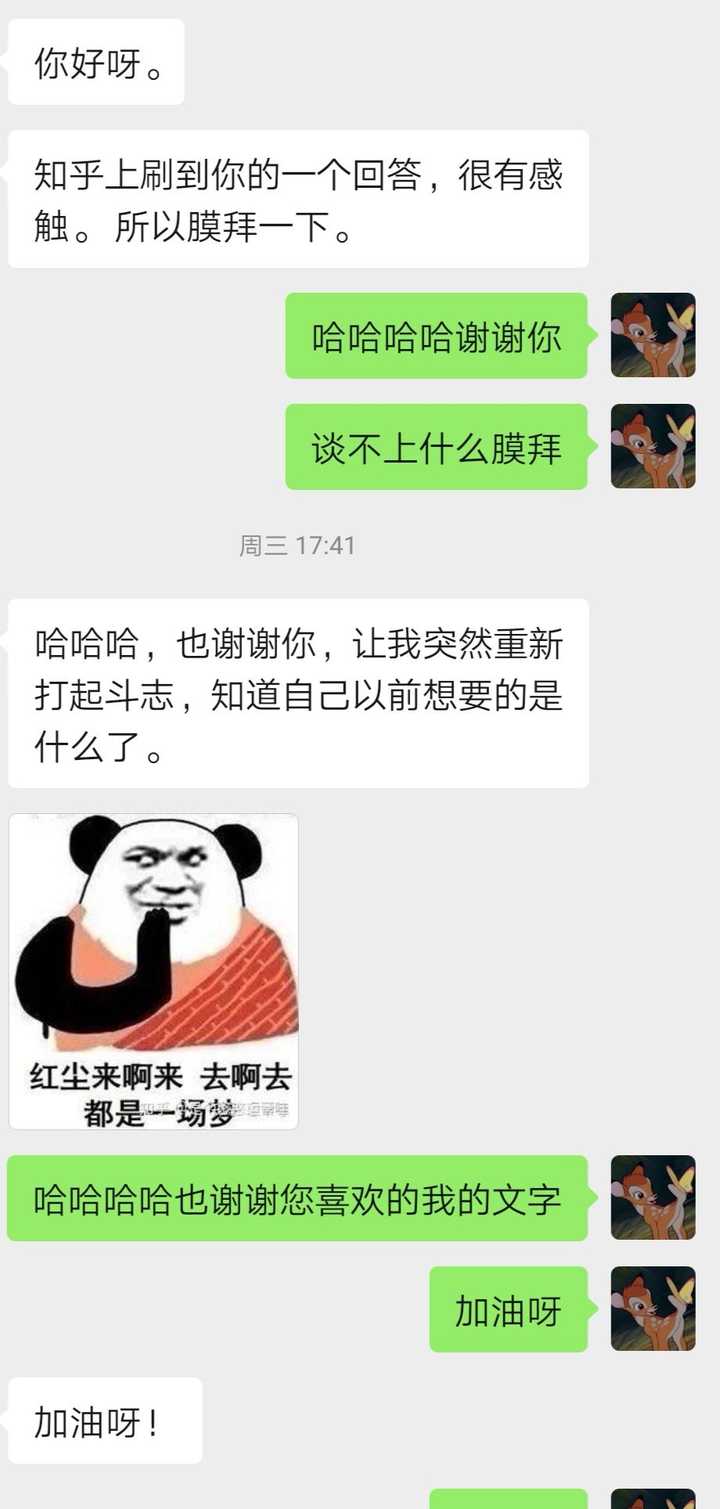The image size is (720, 1509).
Task: Open sender avatar next to green "加油呀"
Action: 653,1309
